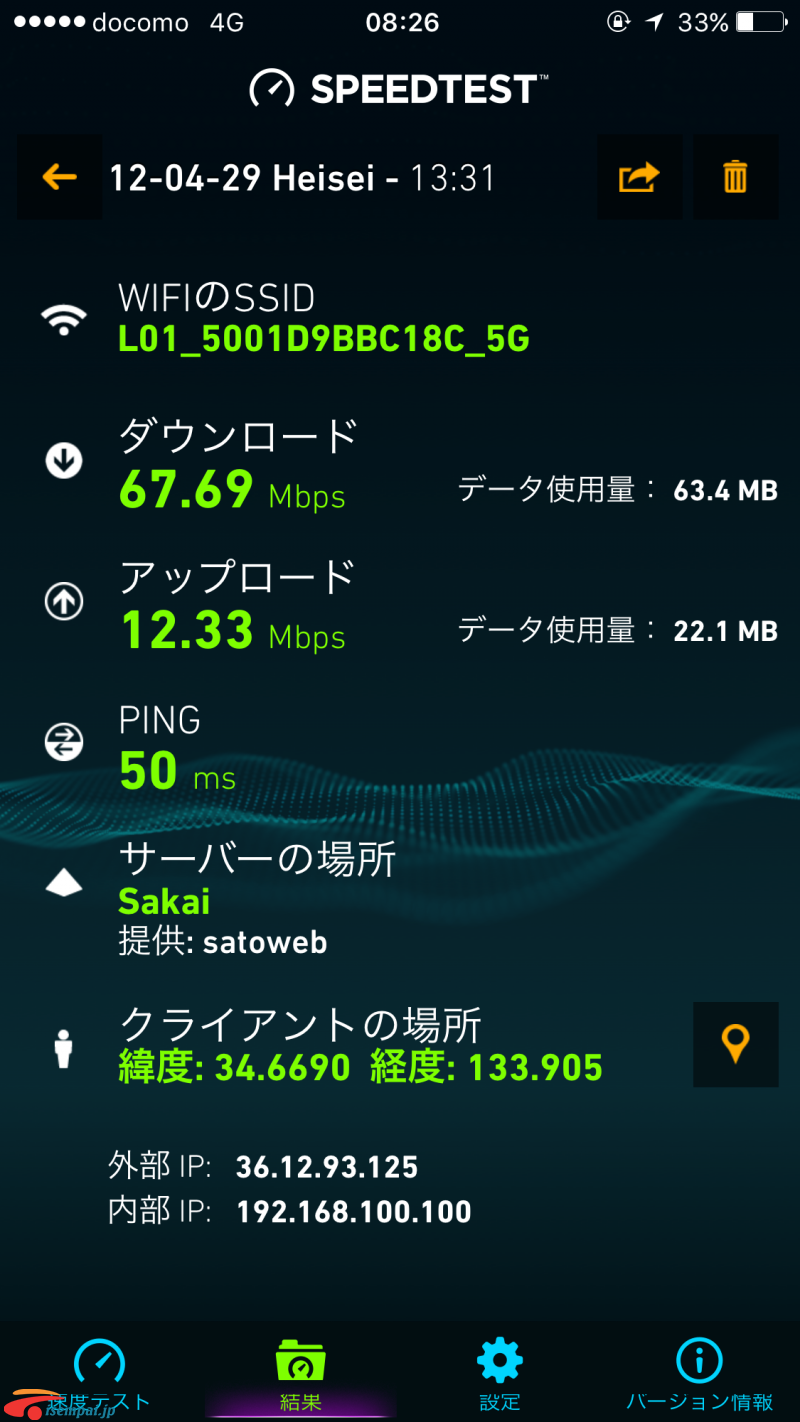Switch to the 速度テスト tab

click(100, 1376)
